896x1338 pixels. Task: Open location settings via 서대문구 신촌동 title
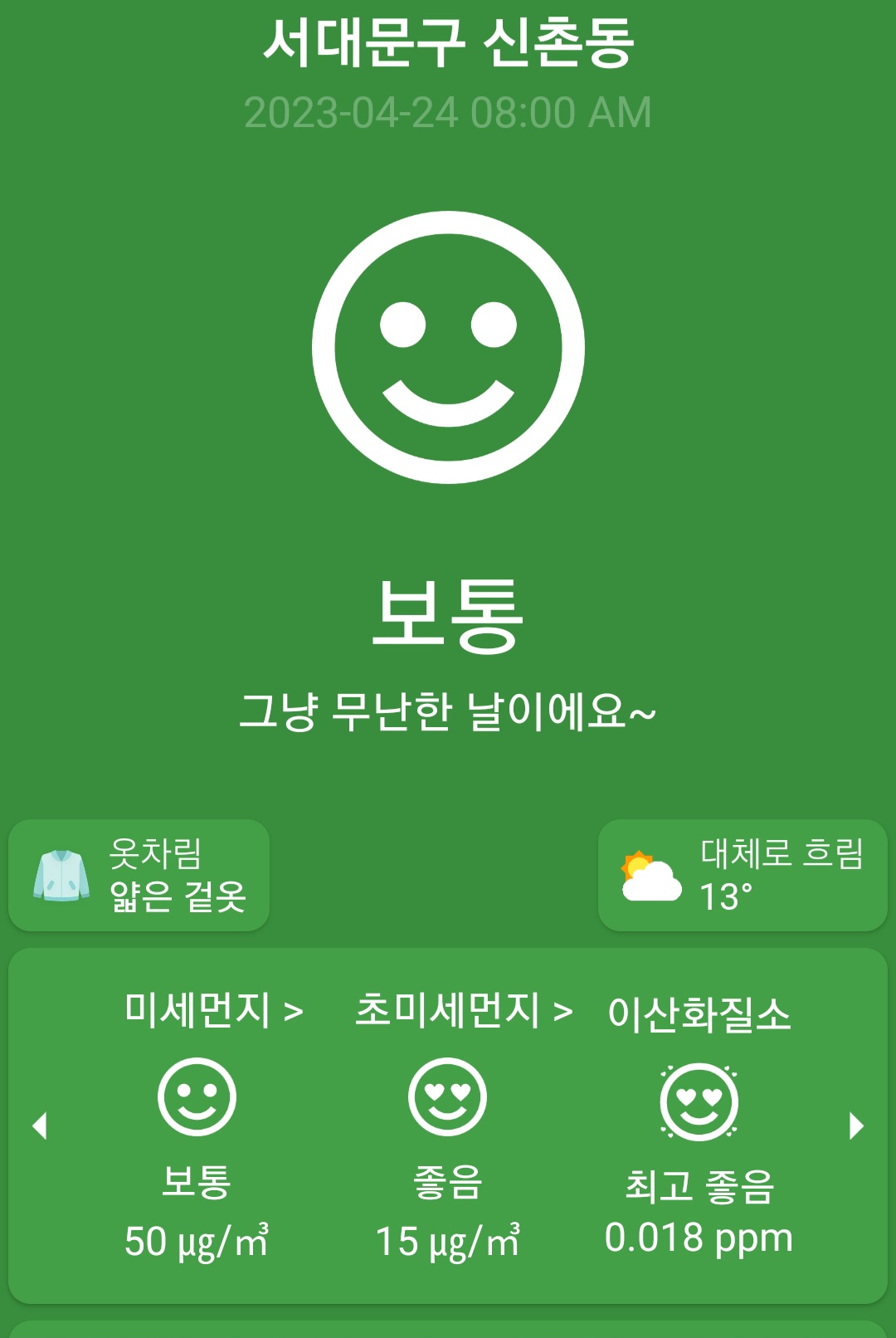click(x=448, y=46)
